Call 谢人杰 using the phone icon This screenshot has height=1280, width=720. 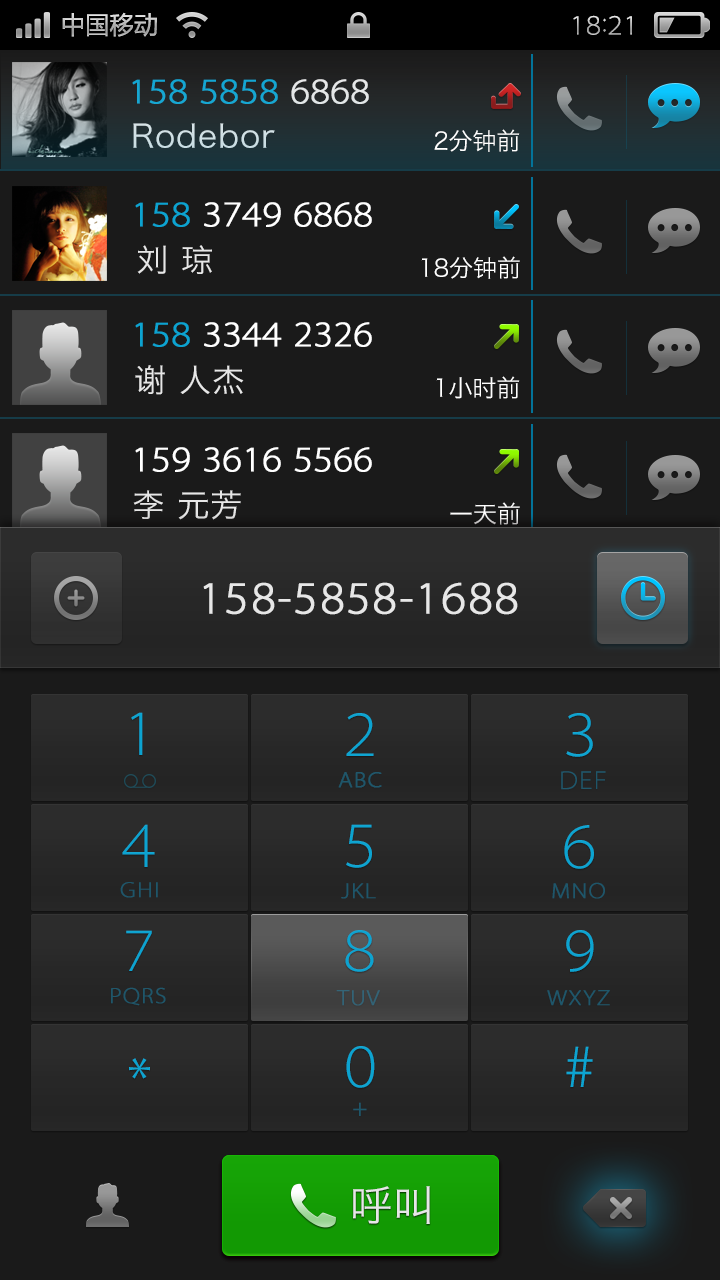579,352
